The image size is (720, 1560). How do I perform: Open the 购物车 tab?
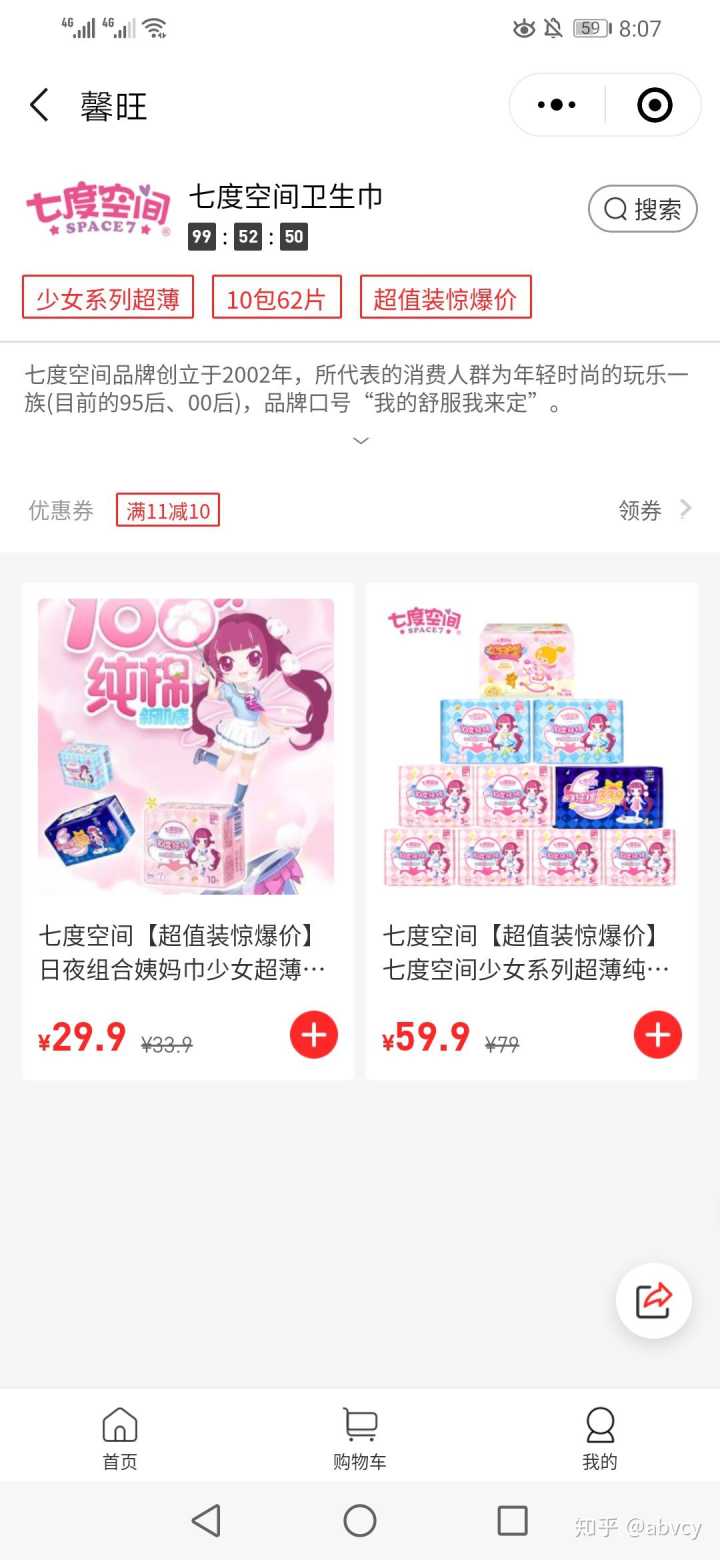(360, 1438)
